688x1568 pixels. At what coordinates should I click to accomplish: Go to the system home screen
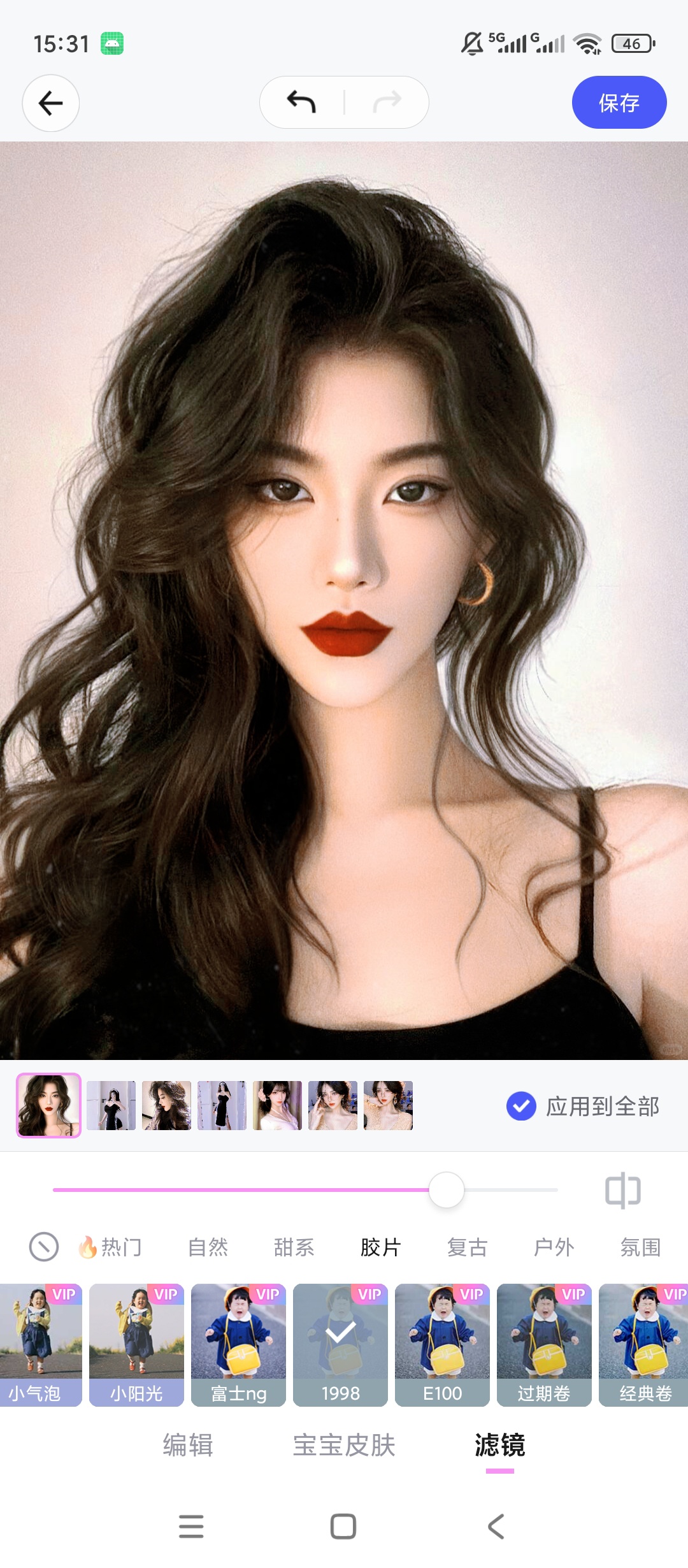point(343,1527)
